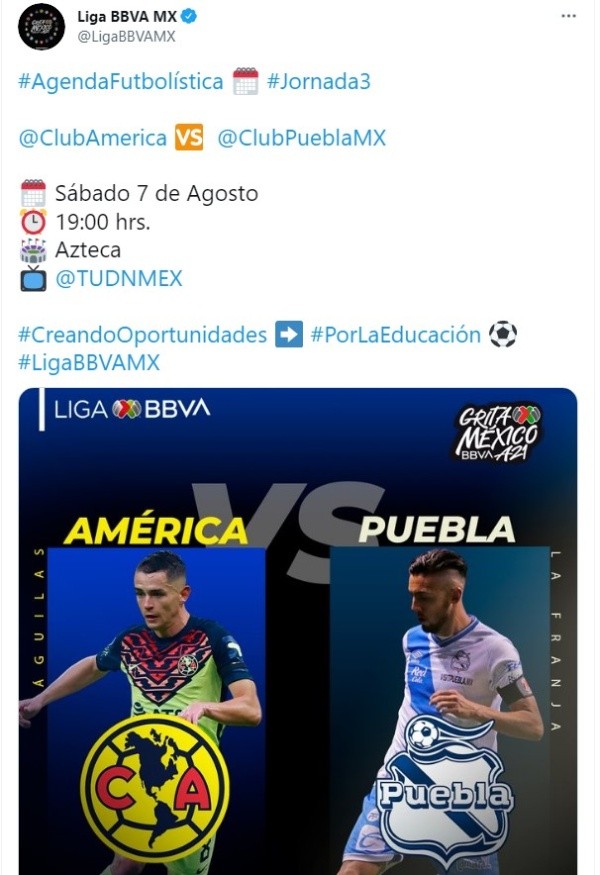600x875 pixels.
Task: Open the #Jornada3 hashtag
Action: (x=318, y=81)
